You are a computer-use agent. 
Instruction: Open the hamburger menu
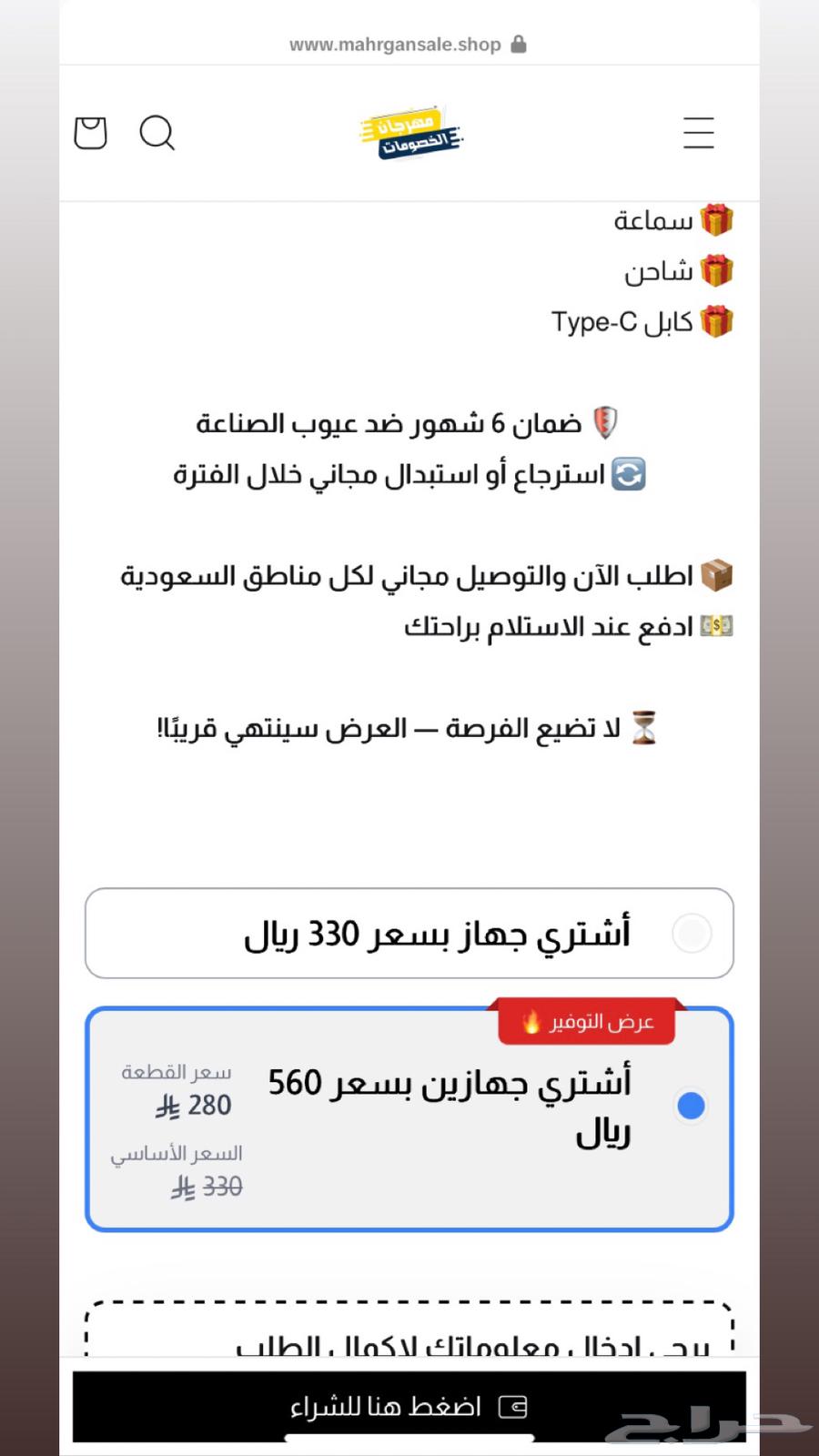coord(698,133)
